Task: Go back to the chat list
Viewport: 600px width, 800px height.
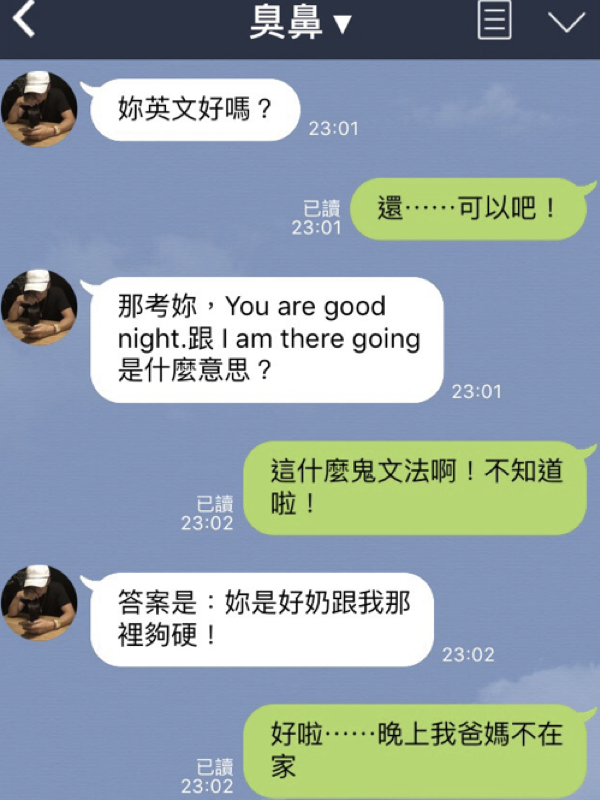Action: [24, 21]
